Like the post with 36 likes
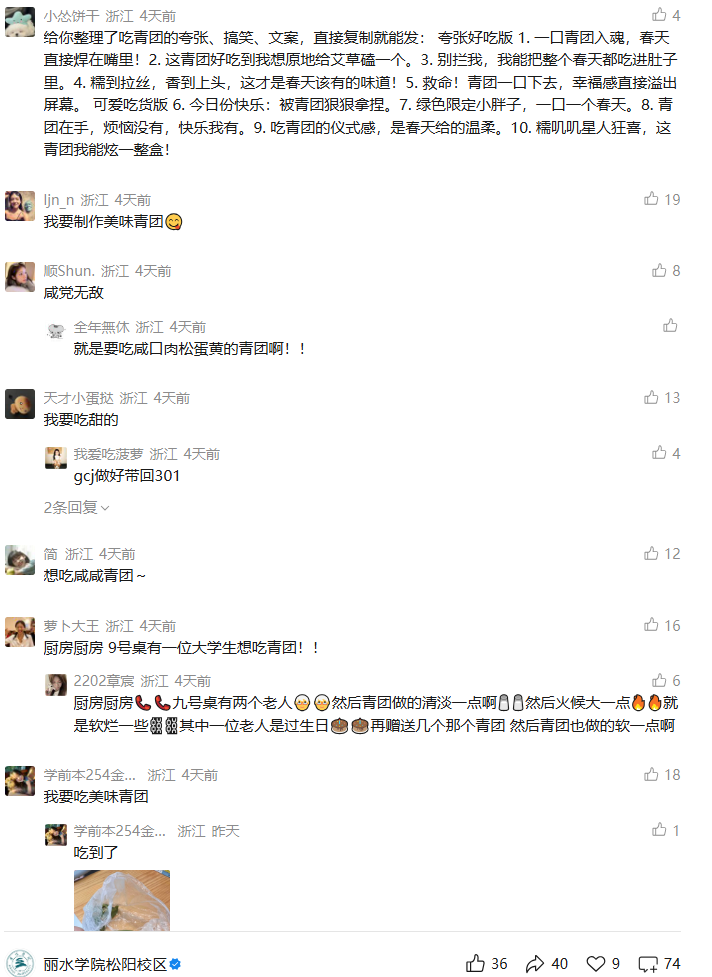The height and width of the screenshot is (977, 712). (x=476, y=964)
